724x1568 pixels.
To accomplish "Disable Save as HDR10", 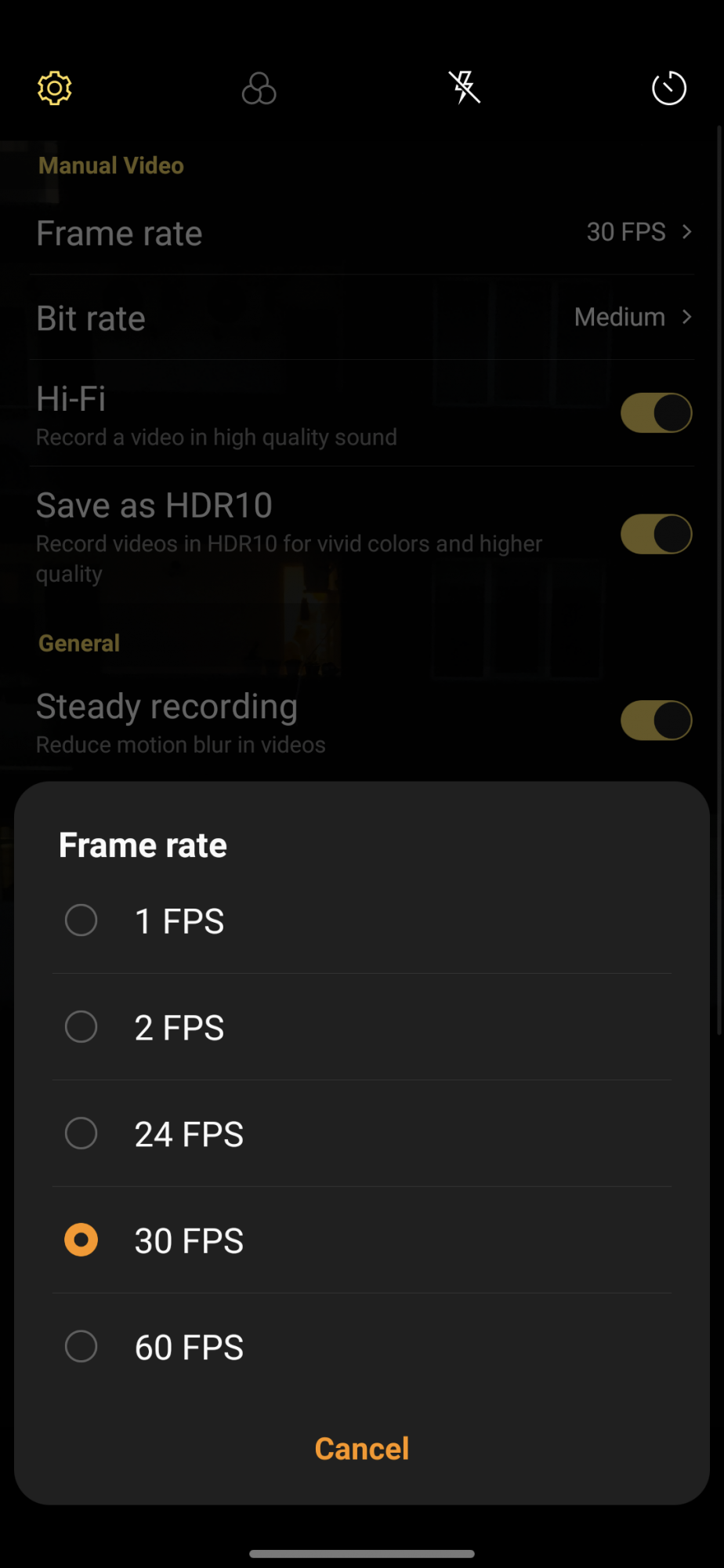I will pyautogui.click(x=657, y=535).
